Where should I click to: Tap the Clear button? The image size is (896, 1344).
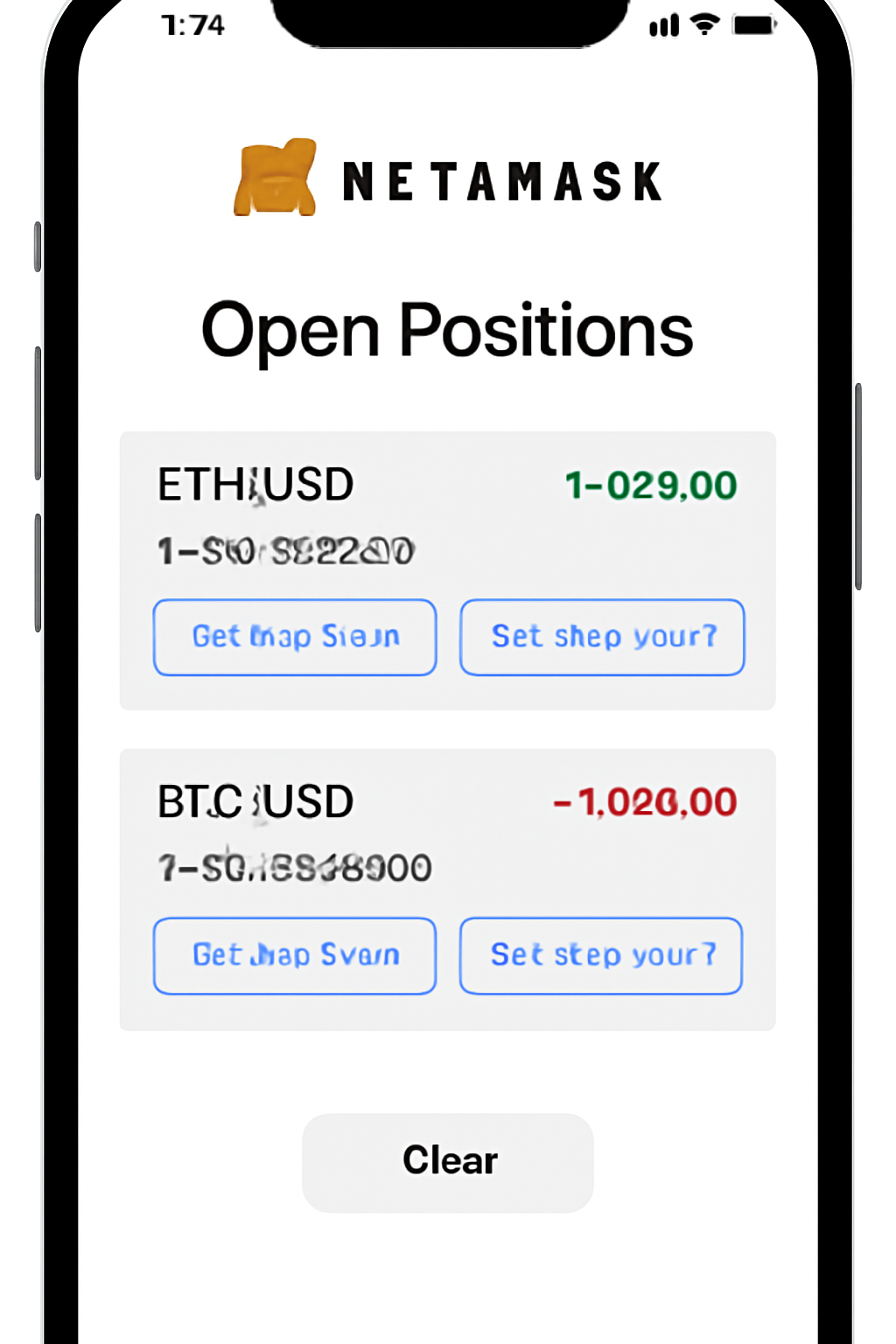tap(448, 1162)
